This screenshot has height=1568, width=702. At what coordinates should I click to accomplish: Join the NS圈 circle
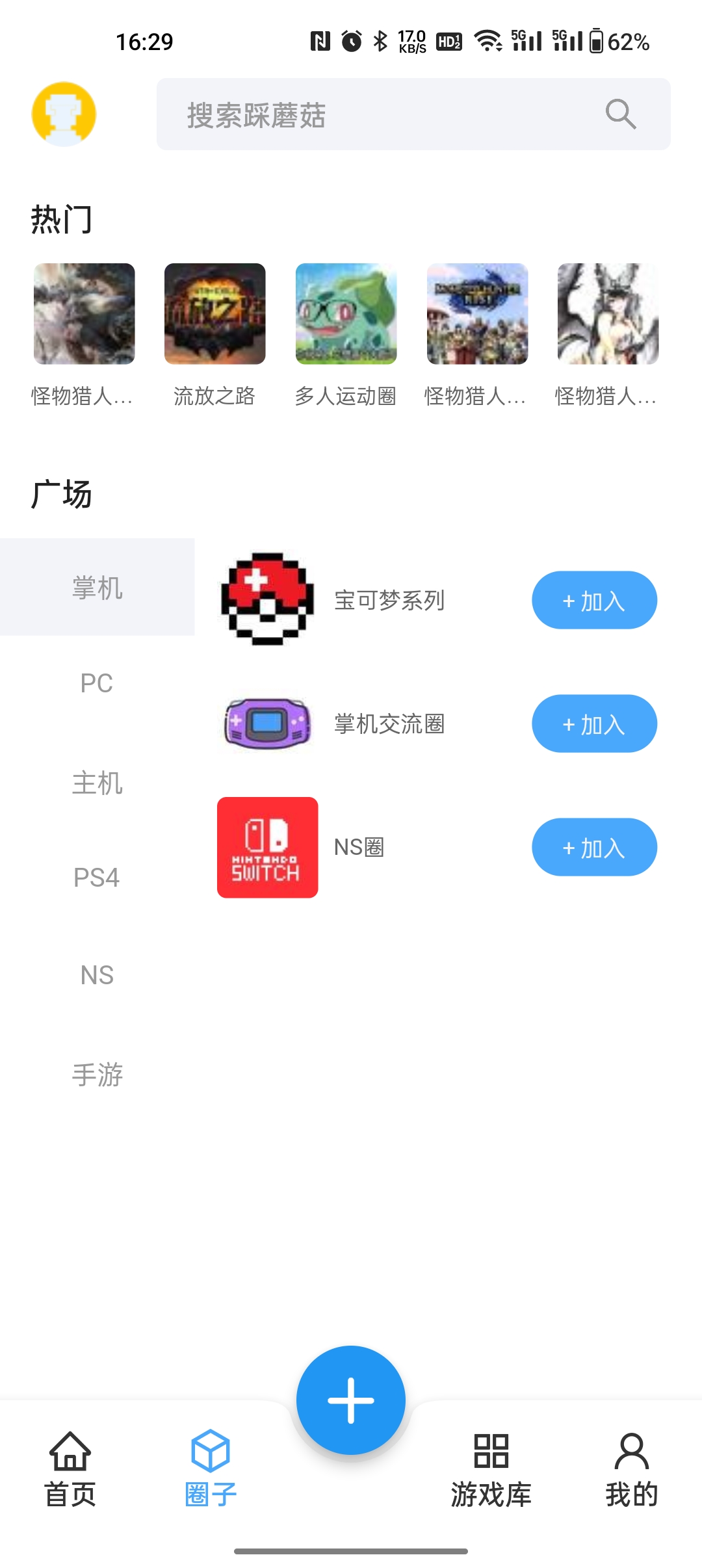click(593, 846)
